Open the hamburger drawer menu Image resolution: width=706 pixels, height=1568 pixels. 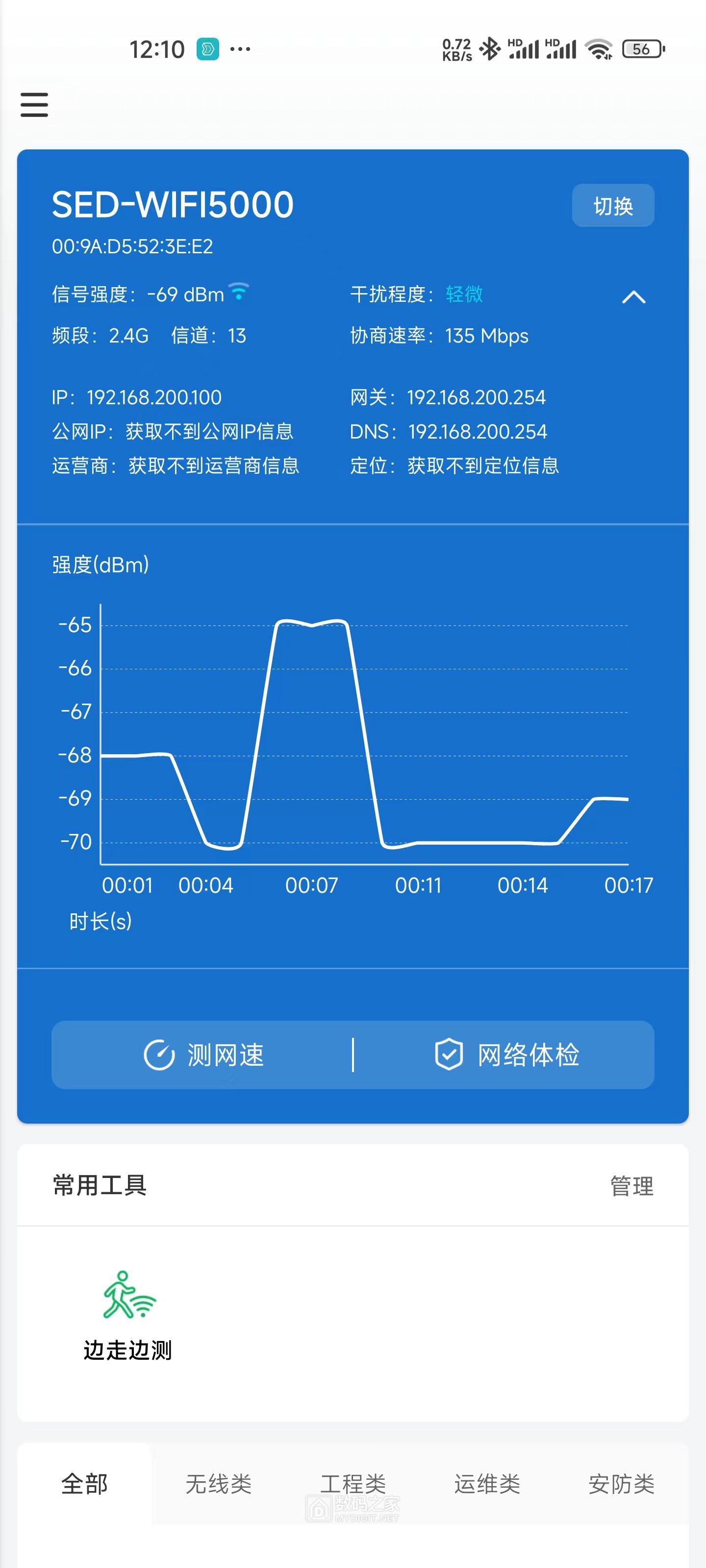[x=34, y=105]
